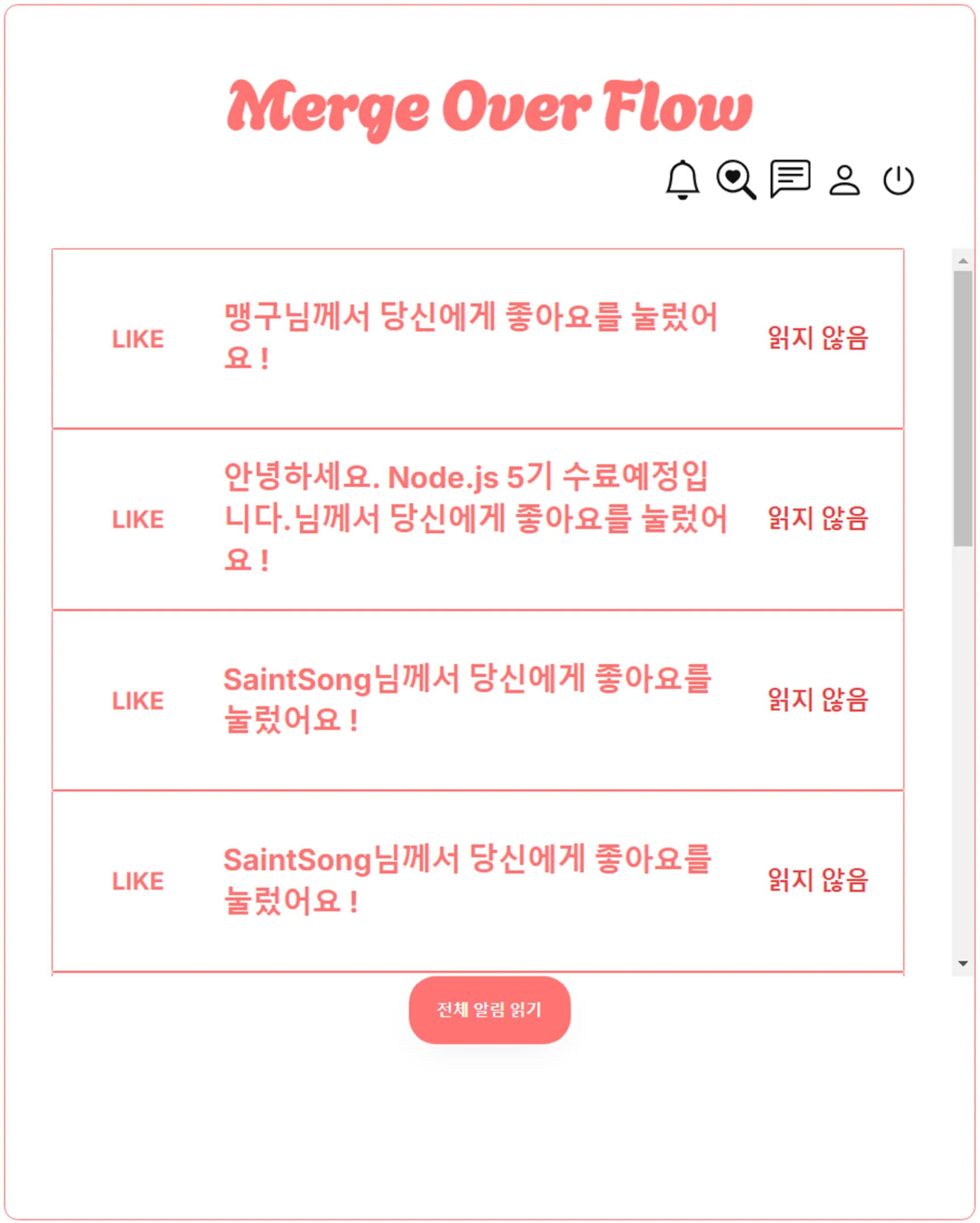Tap the 전체 알림 읽기 button

[x=489, y=1009]
